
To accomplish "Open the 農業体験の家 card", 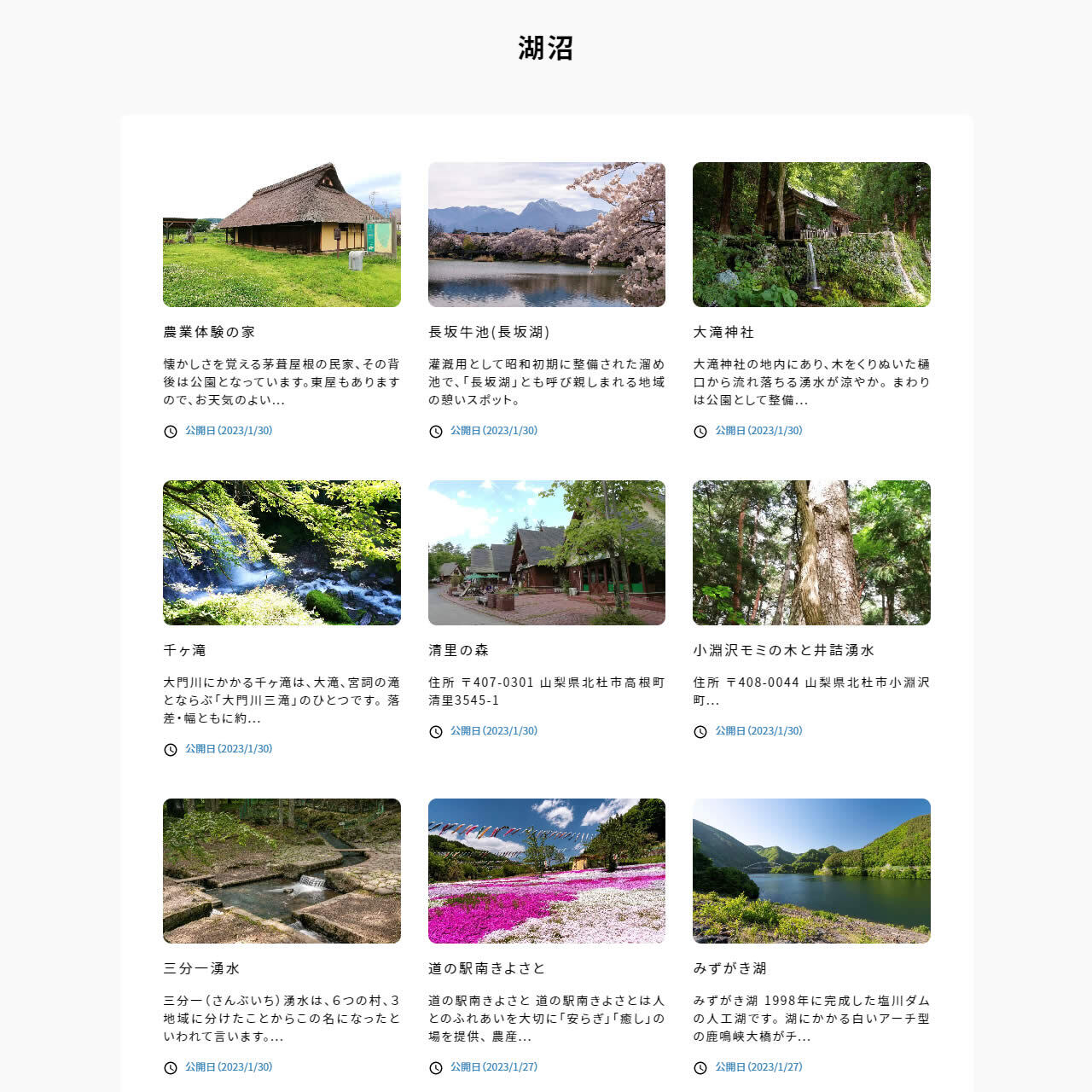I will (282, 235).
